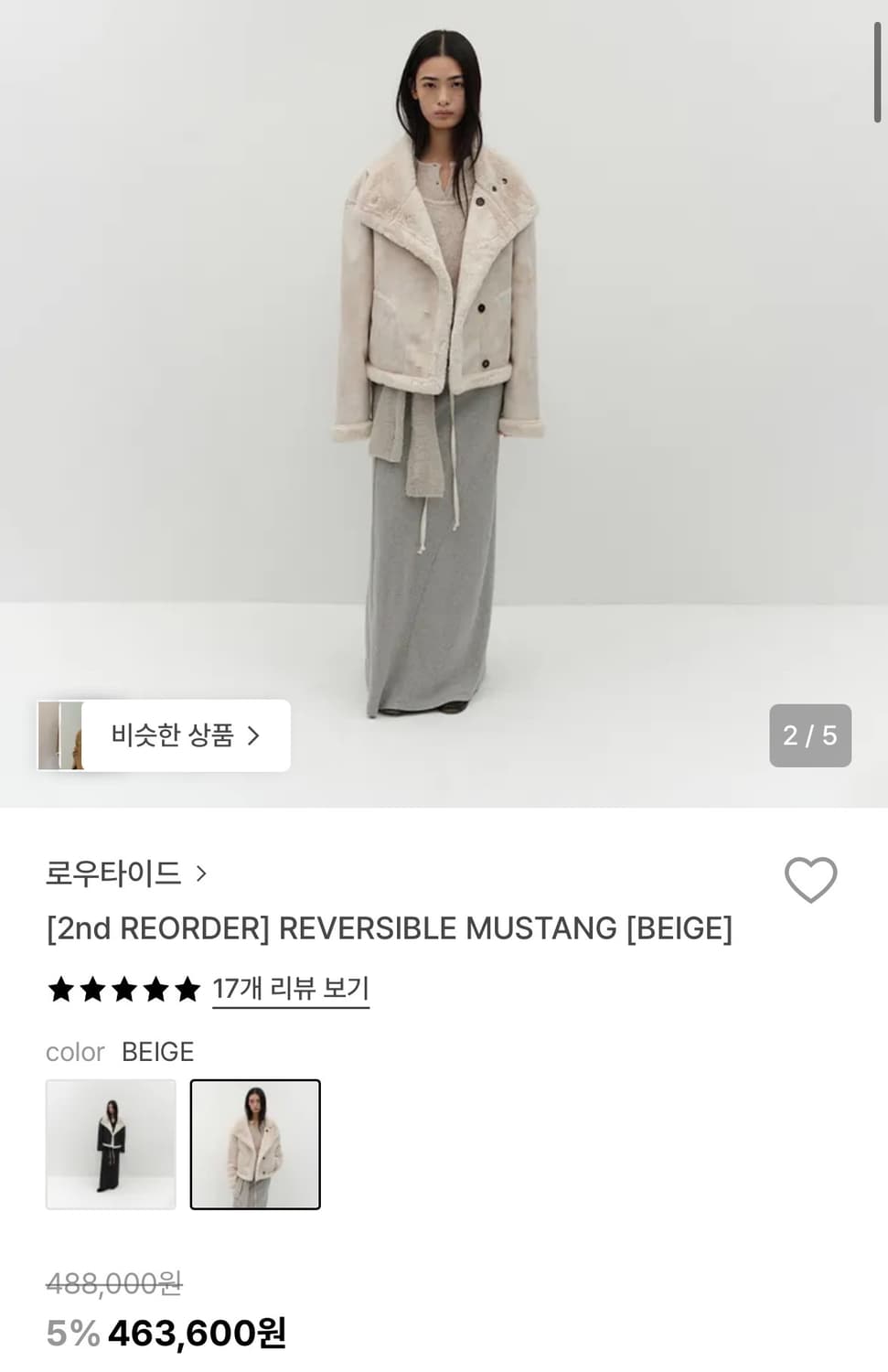View reviews via 17개 리뷰 보기 link
Viewport: 888px width, 1372px height.
point(289,988)
